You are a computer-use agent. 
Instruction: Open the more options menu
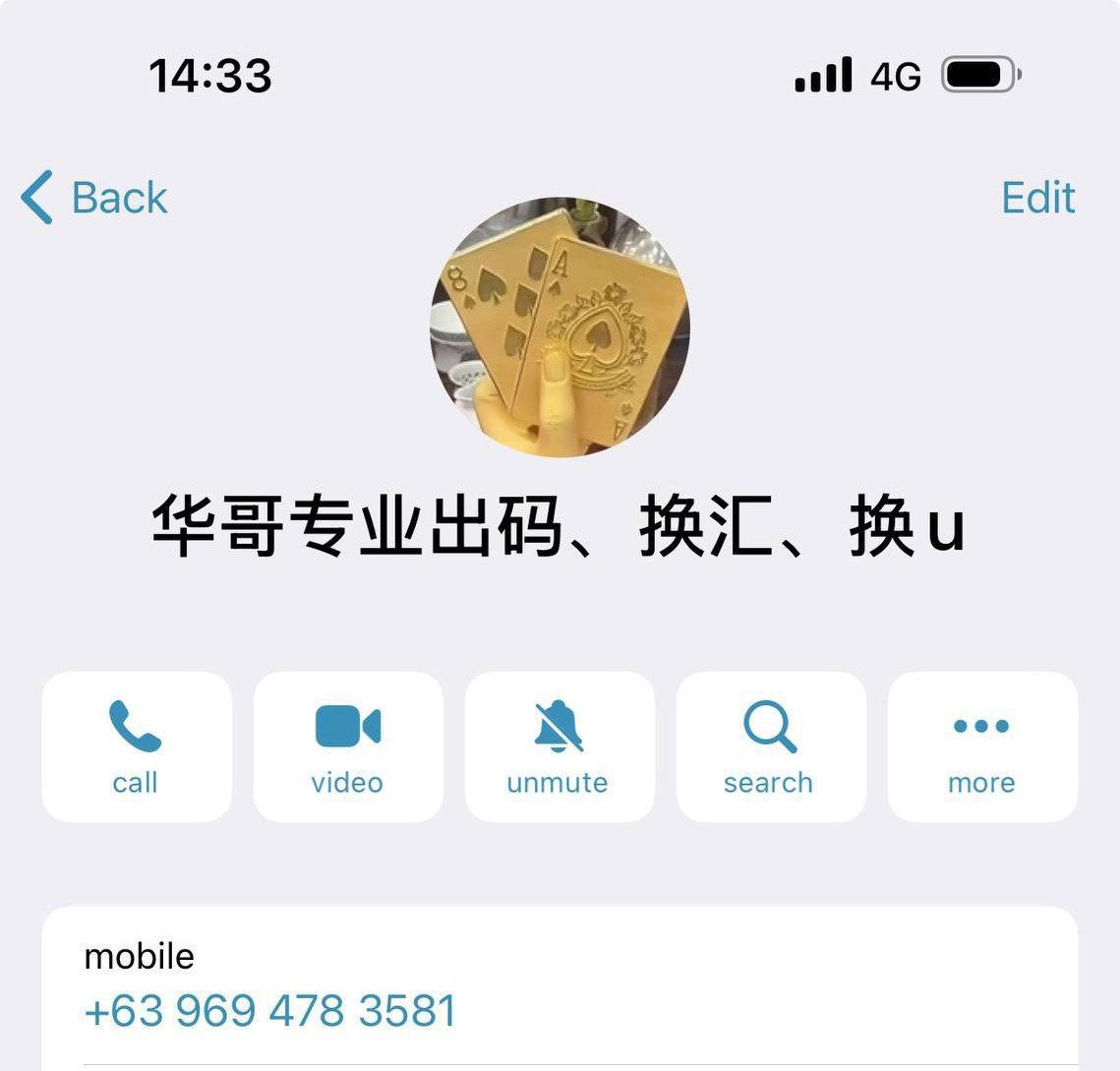pos(981,747)
